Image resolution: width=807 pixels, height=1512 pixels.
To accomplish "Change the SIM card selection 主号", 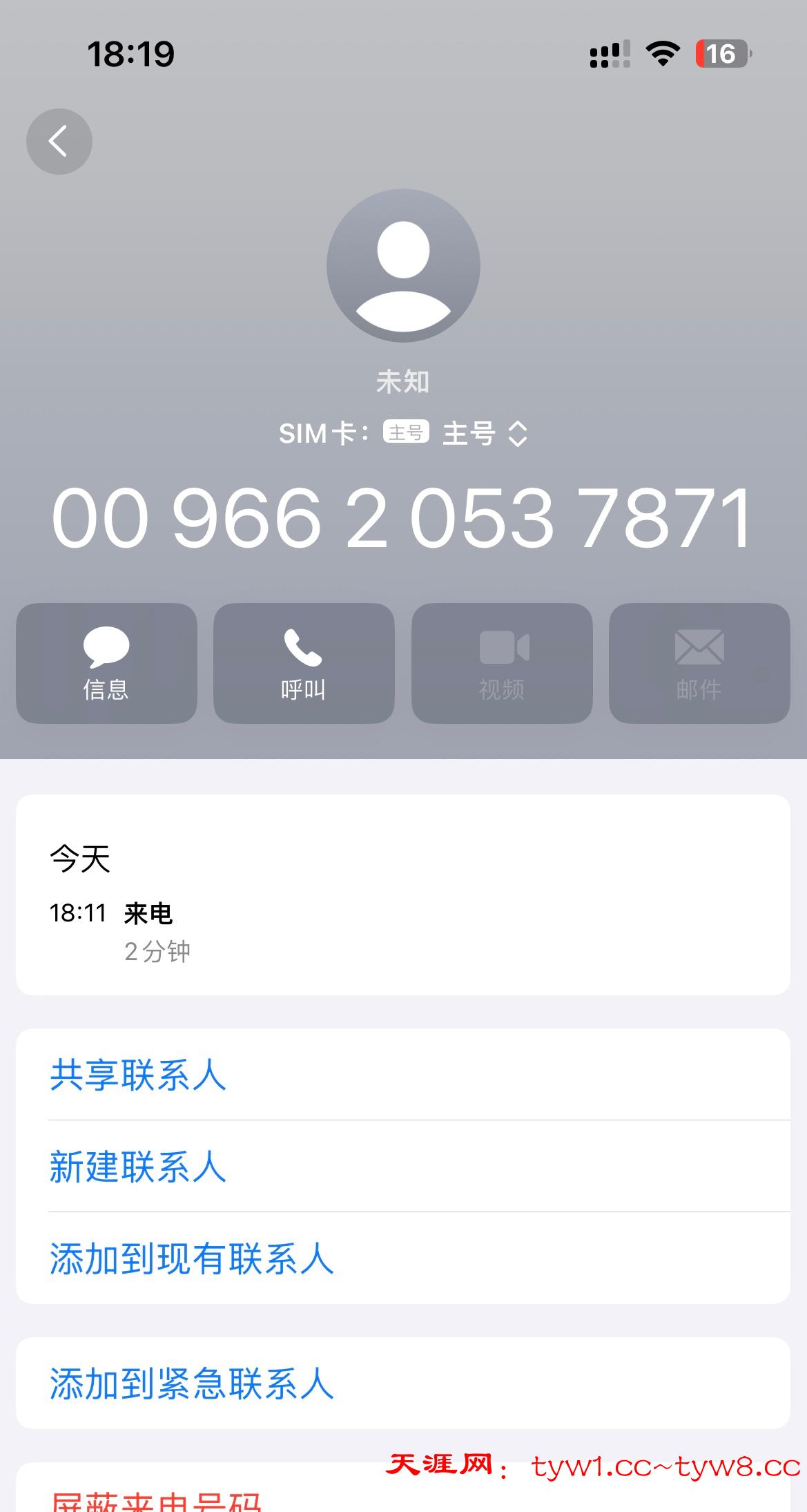I will tap(483, 434).
